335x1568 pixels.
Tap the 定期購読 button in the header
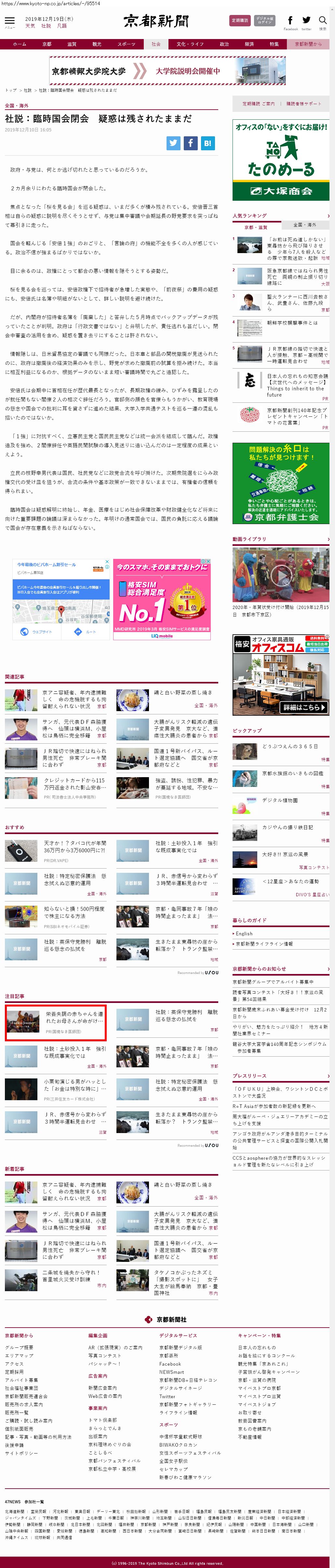[x=239, y=21]
